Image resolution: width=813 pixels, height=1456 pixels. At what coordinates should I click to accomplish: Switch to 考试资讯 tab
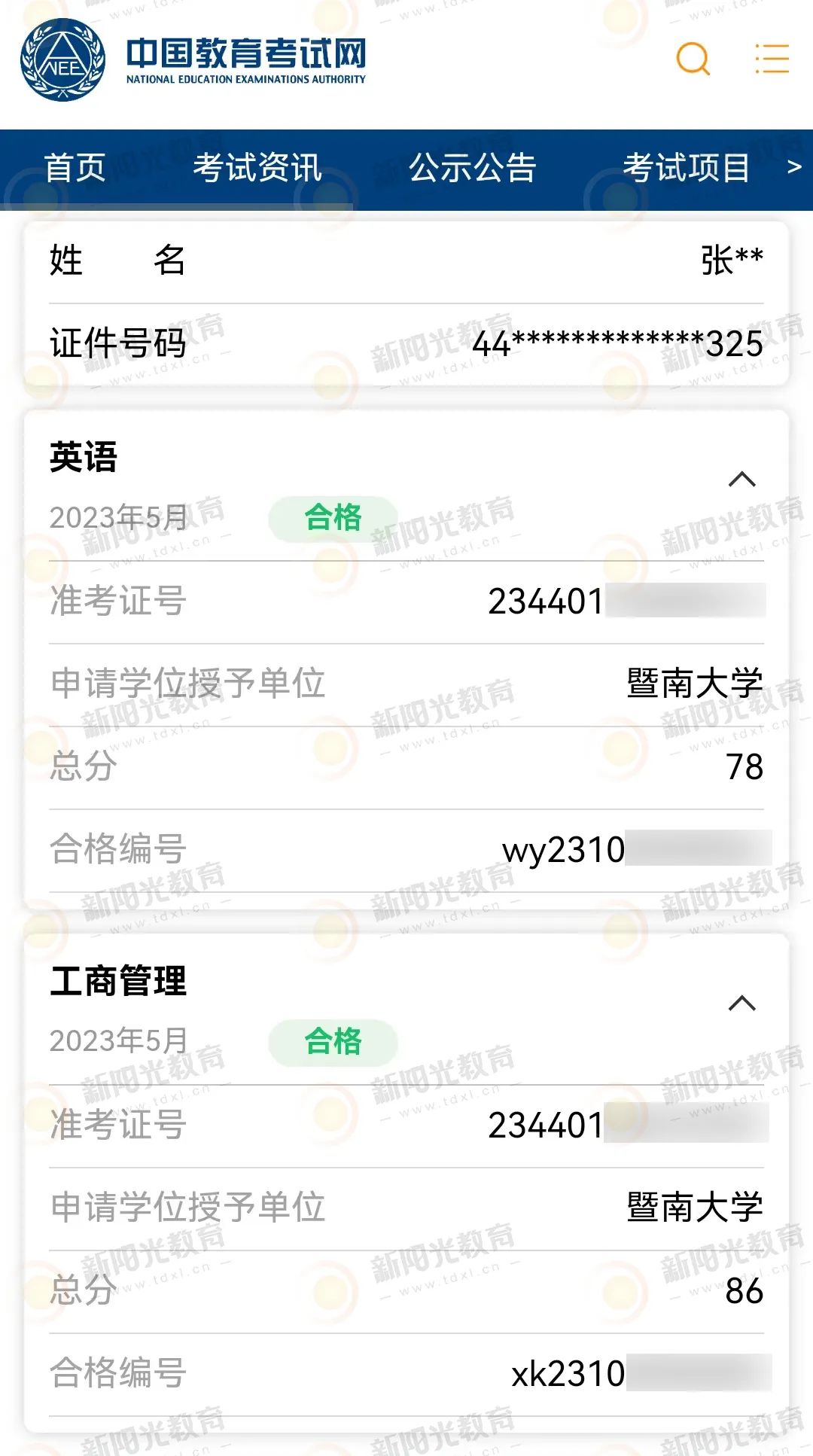pos(257,167)
